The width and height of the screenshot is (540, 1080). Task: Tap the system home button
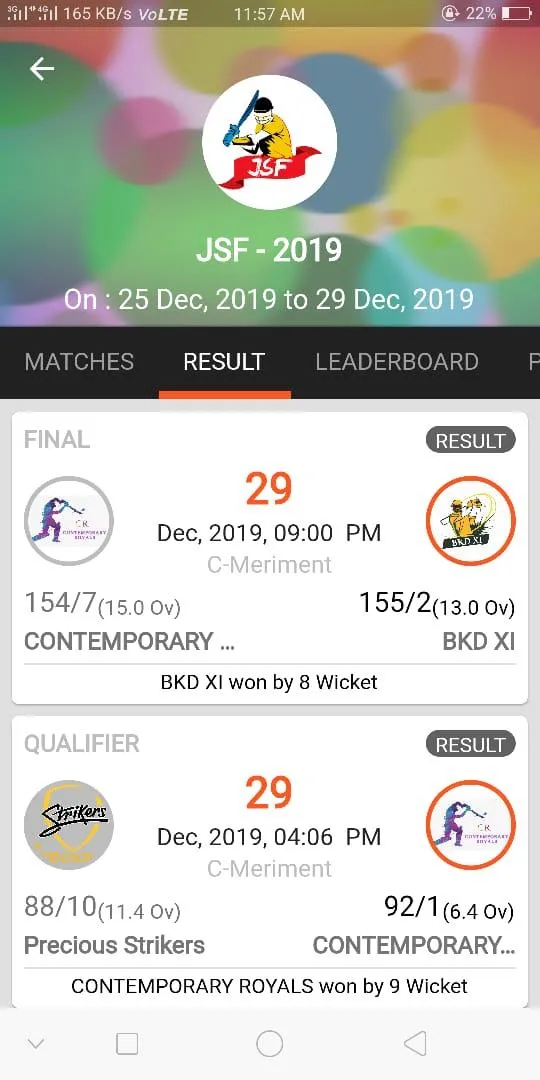pos(269,1043)
